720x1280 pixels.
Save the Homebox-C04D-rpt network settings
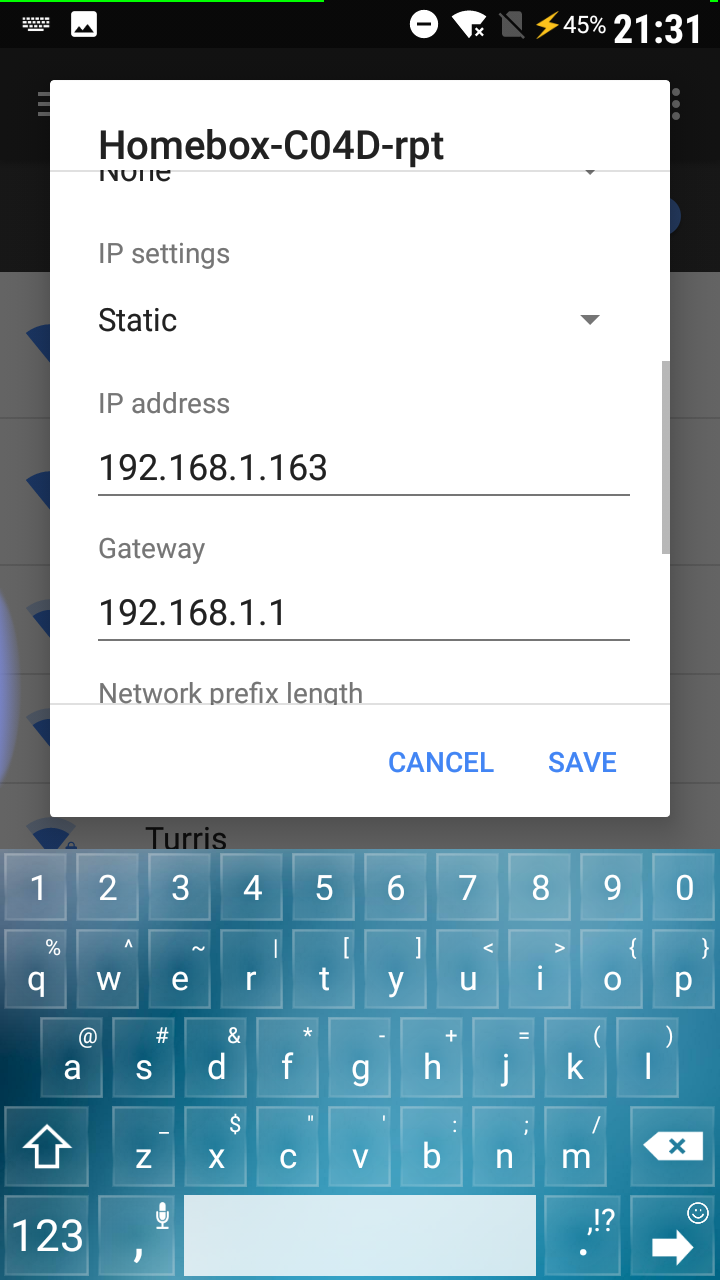[x=582, y=762]
